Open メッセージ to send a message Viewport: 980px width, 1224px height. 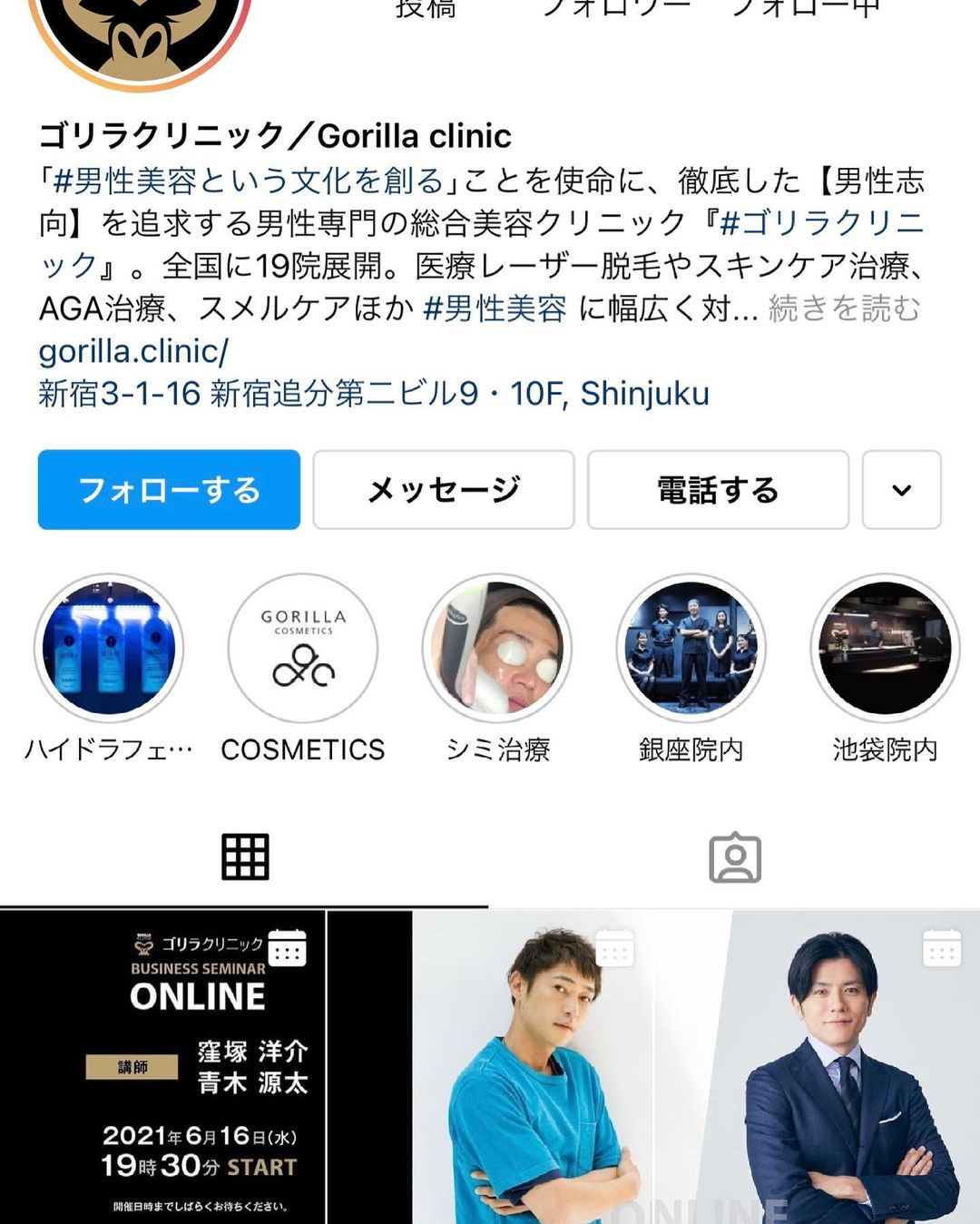pos(444,490)
